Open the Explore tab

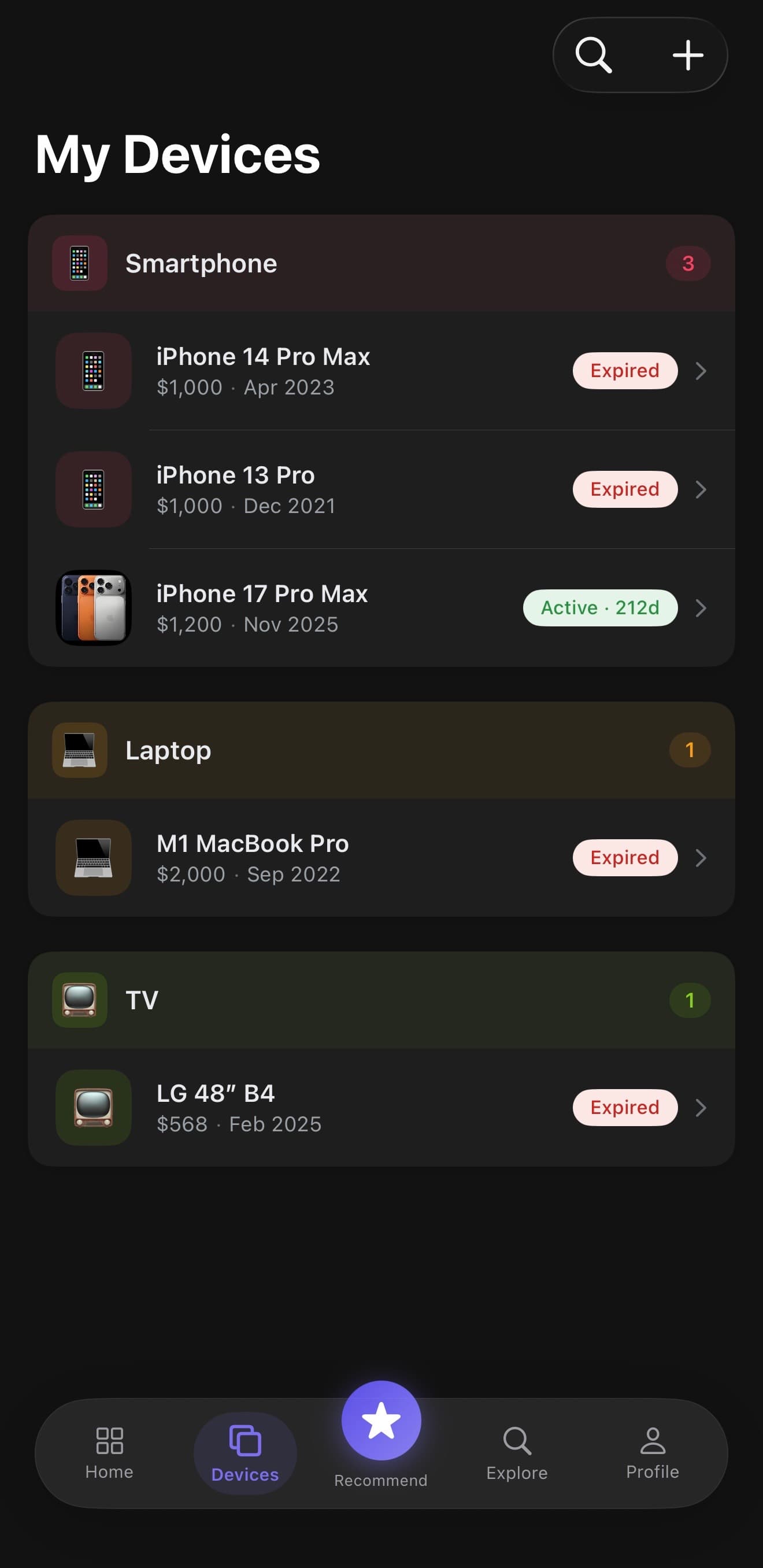coord(517,1455)
